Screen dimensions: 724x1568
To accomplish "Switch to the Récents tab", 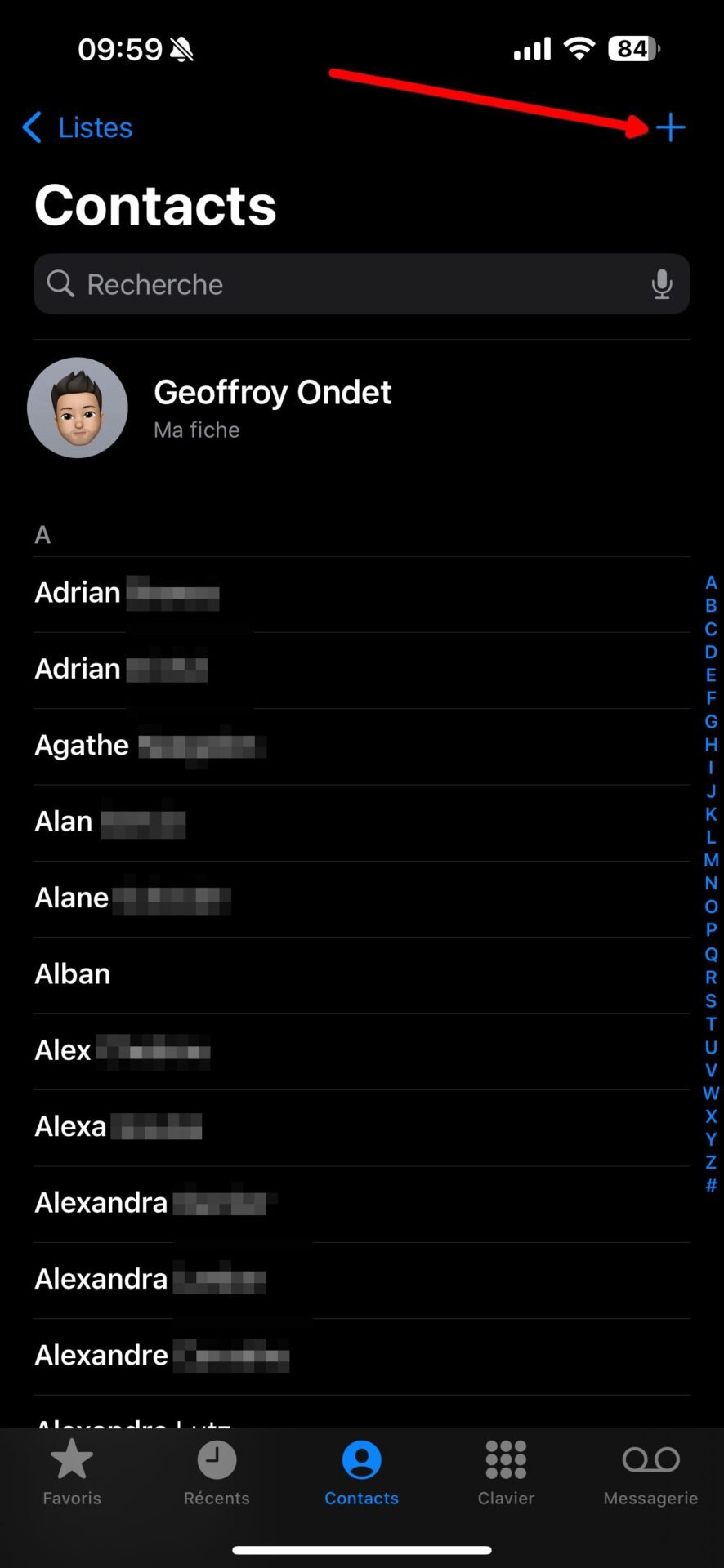I will click(217, 1472).
